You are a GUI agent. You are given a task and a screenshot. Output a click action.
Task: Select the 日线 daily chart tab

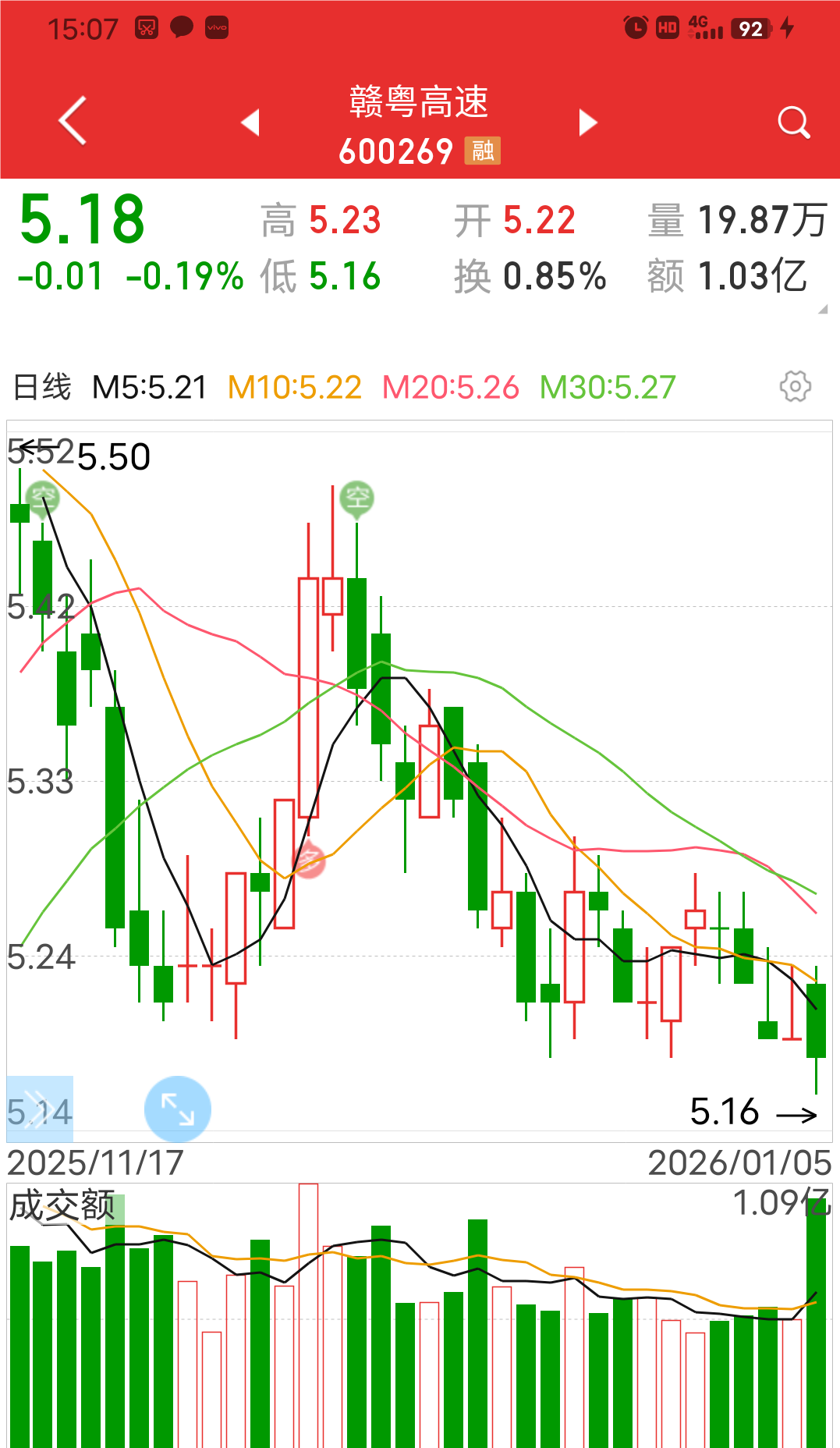(43, 385)
